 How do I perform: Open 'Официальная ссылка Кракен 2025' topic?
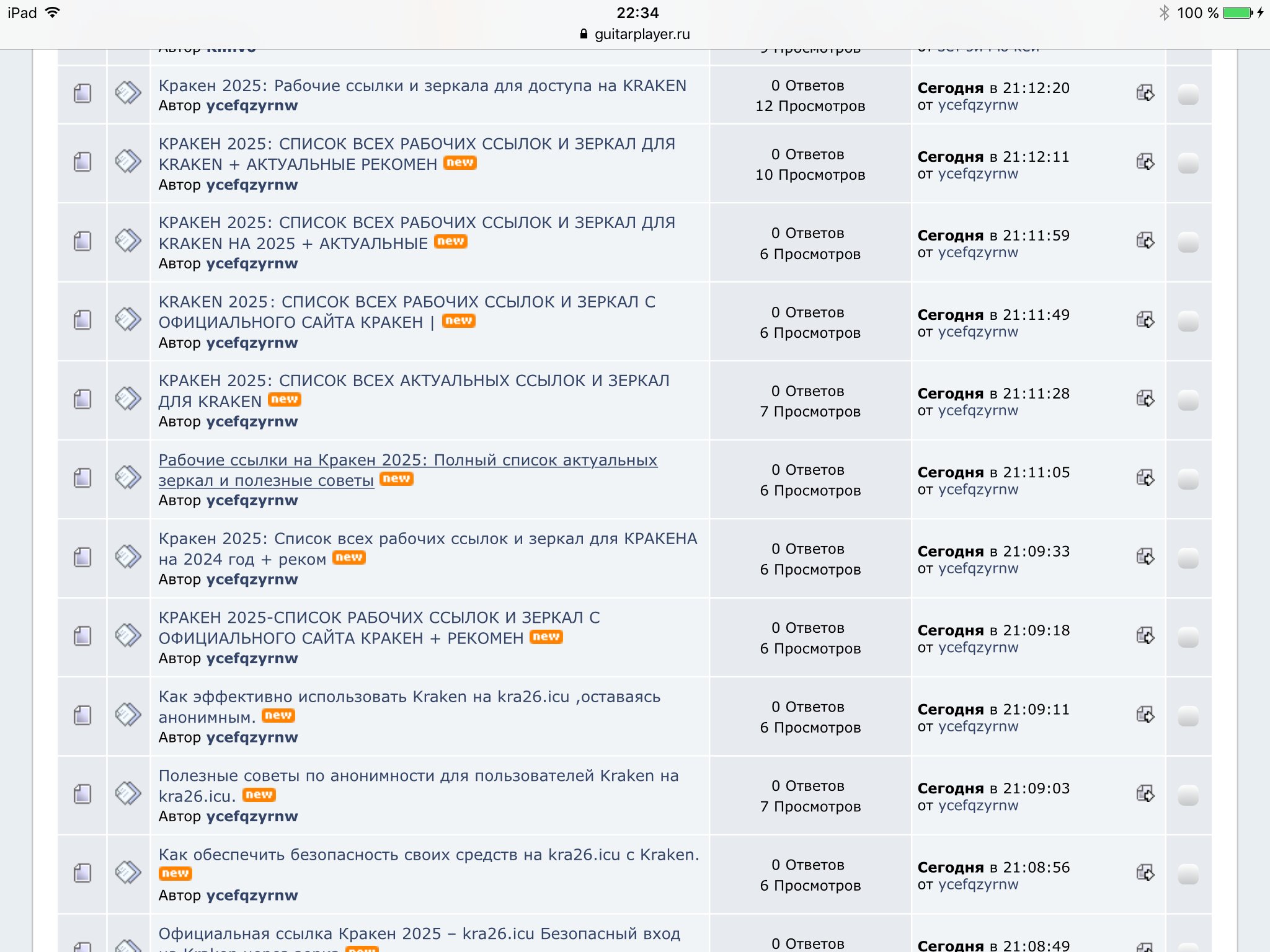click(x=419, y=933)
